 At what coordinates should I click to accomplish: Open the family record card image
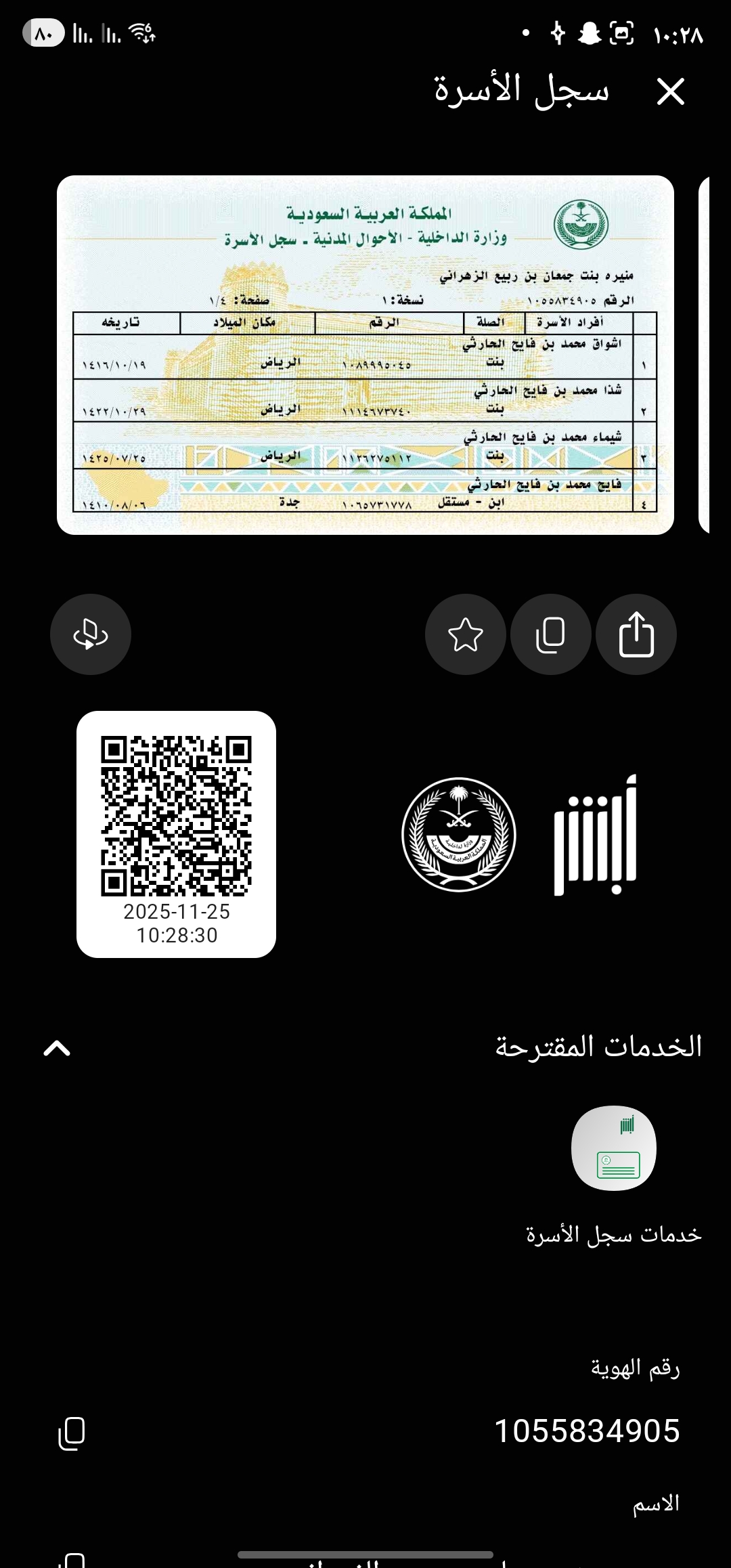coord(365,355)
